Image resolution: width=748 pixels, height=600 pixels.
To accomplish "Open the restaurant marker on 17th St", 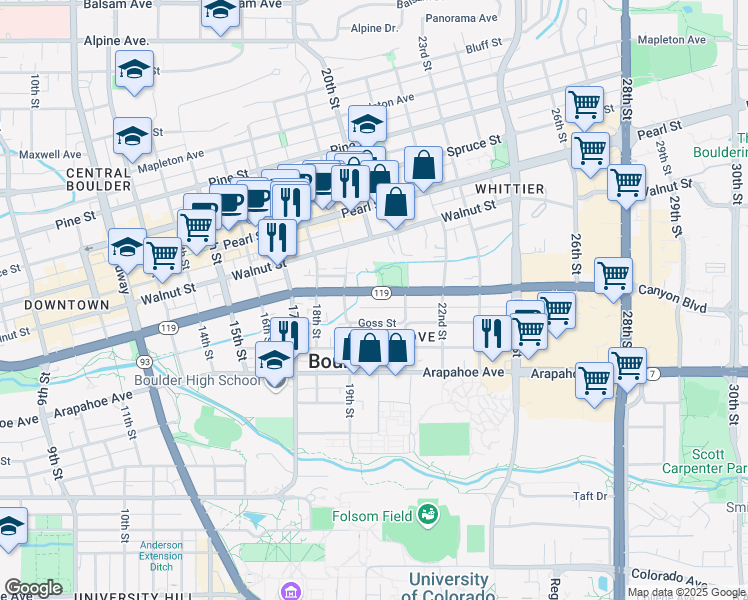I will click(288, 333).
